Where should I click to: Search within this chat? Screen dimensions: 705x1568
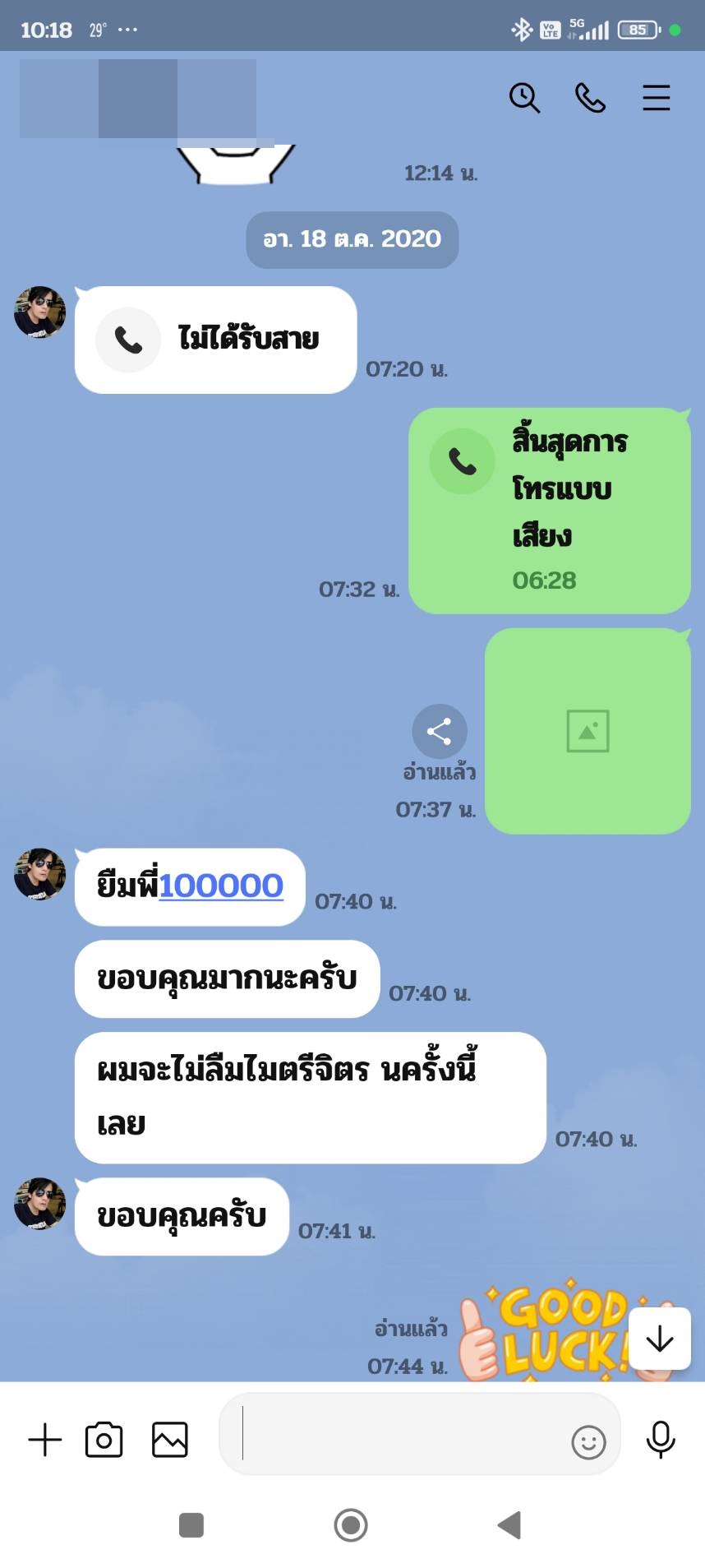tap(524, 98)
